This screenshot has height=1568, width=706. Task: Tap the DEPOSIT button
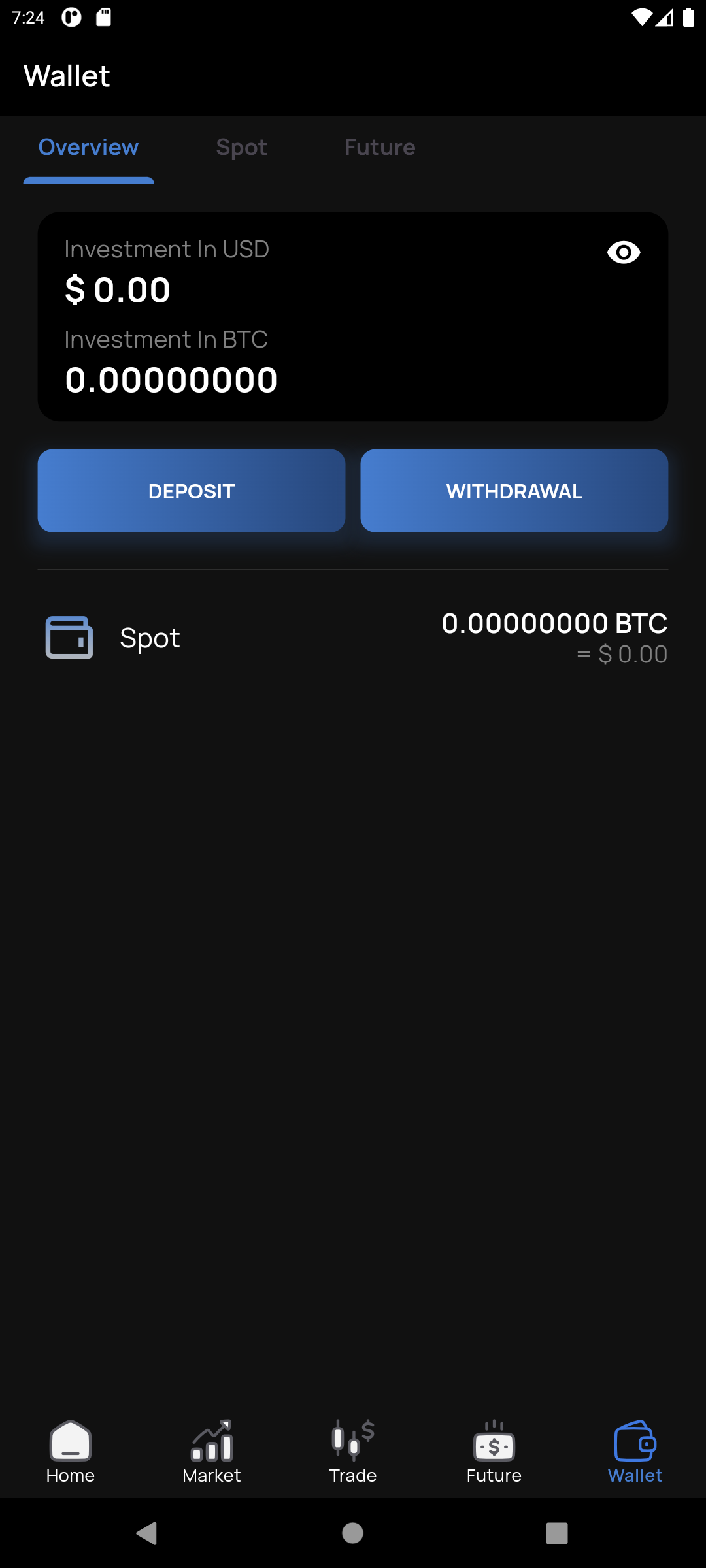(x=192, y=491)
